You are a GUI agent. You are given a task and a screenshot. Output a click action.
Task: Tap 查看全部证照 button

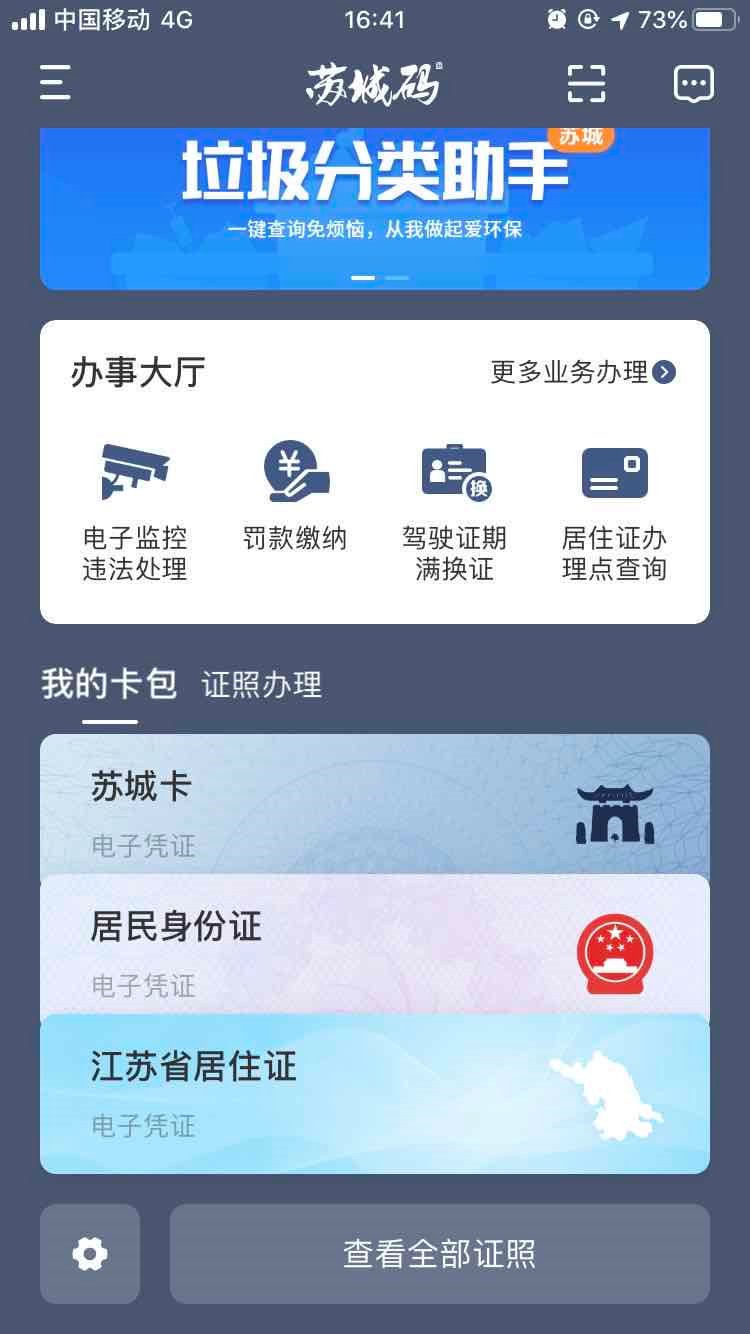440,1253
